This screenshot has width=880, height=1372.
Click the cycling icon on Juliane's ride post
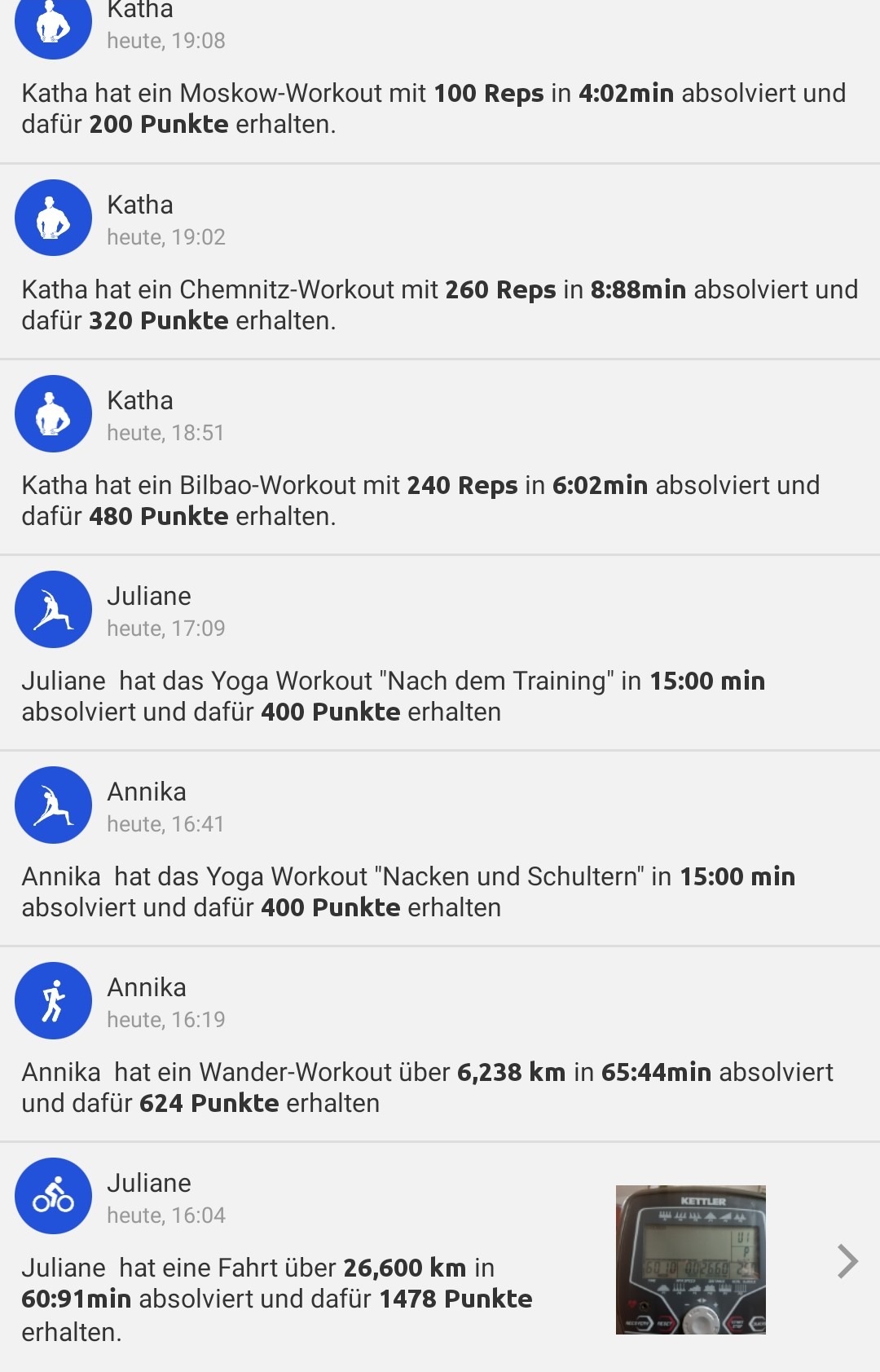(52, 1196)
